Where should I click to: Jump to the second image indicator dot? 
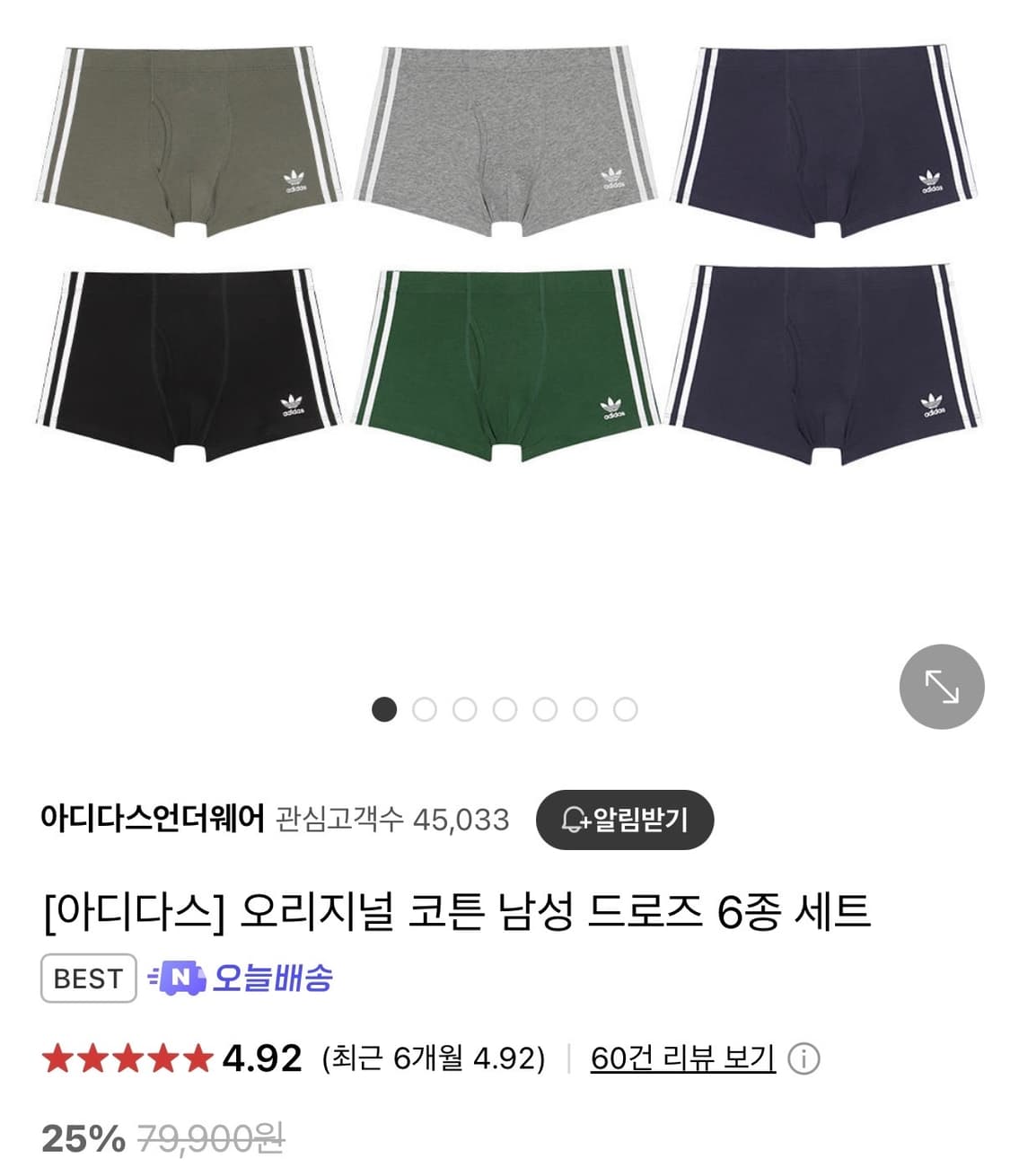[x=424, y=710]
